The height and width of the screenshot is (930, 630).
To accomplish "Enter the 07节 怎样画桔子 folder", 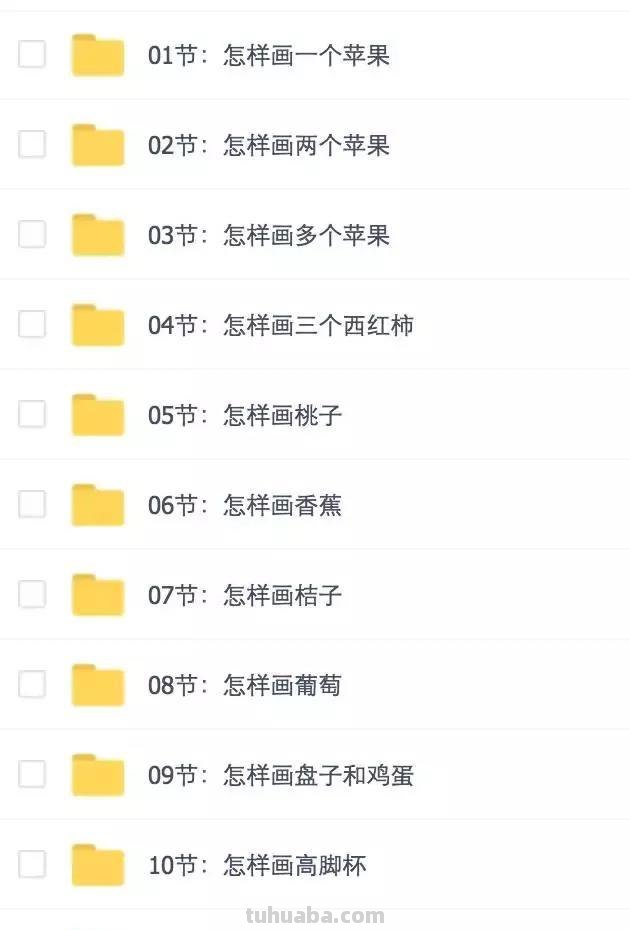I will 245,596.
